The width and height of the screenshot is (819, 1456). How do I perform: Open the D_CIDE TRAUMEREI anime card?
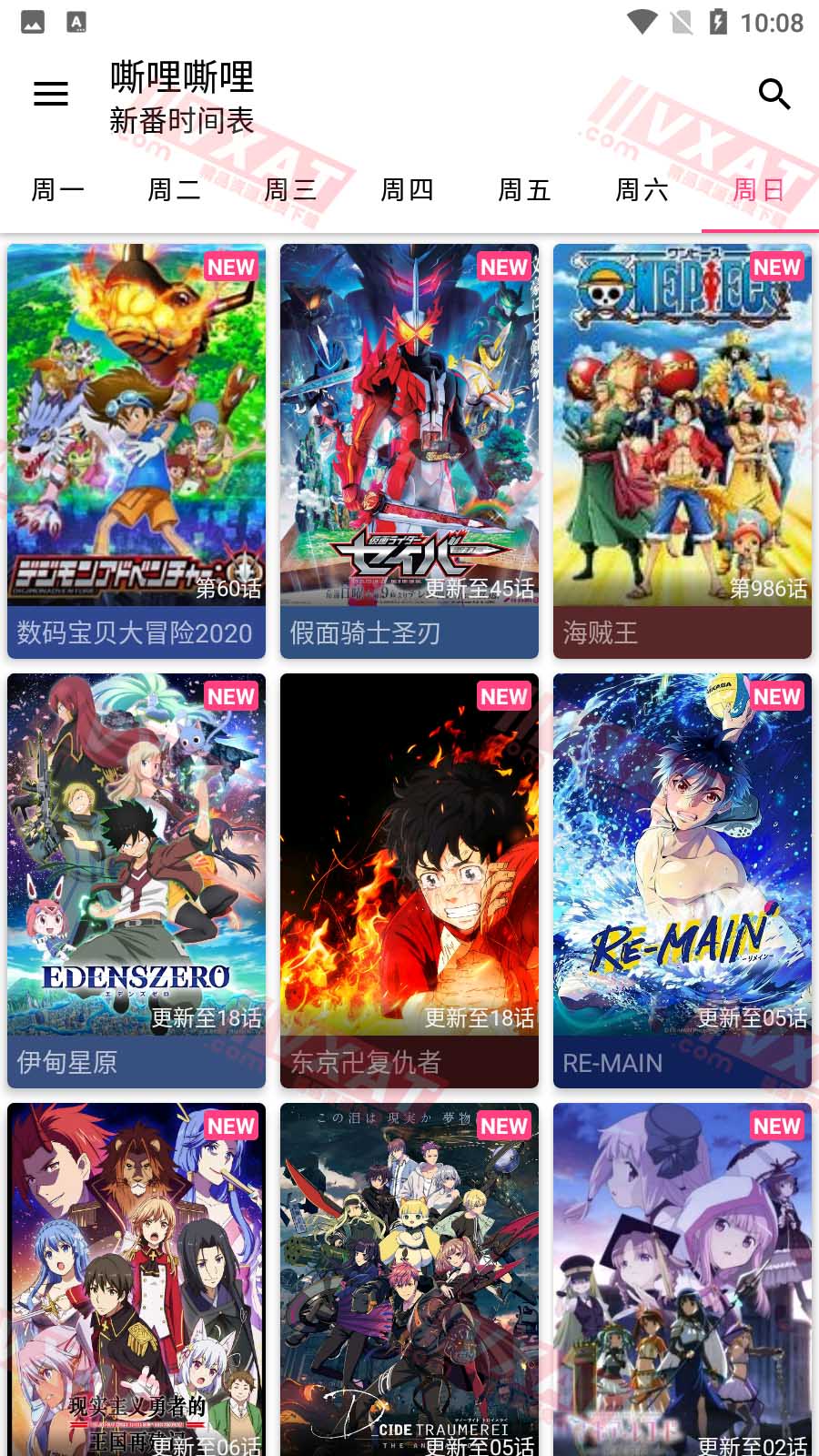(x=409, y=1279)
